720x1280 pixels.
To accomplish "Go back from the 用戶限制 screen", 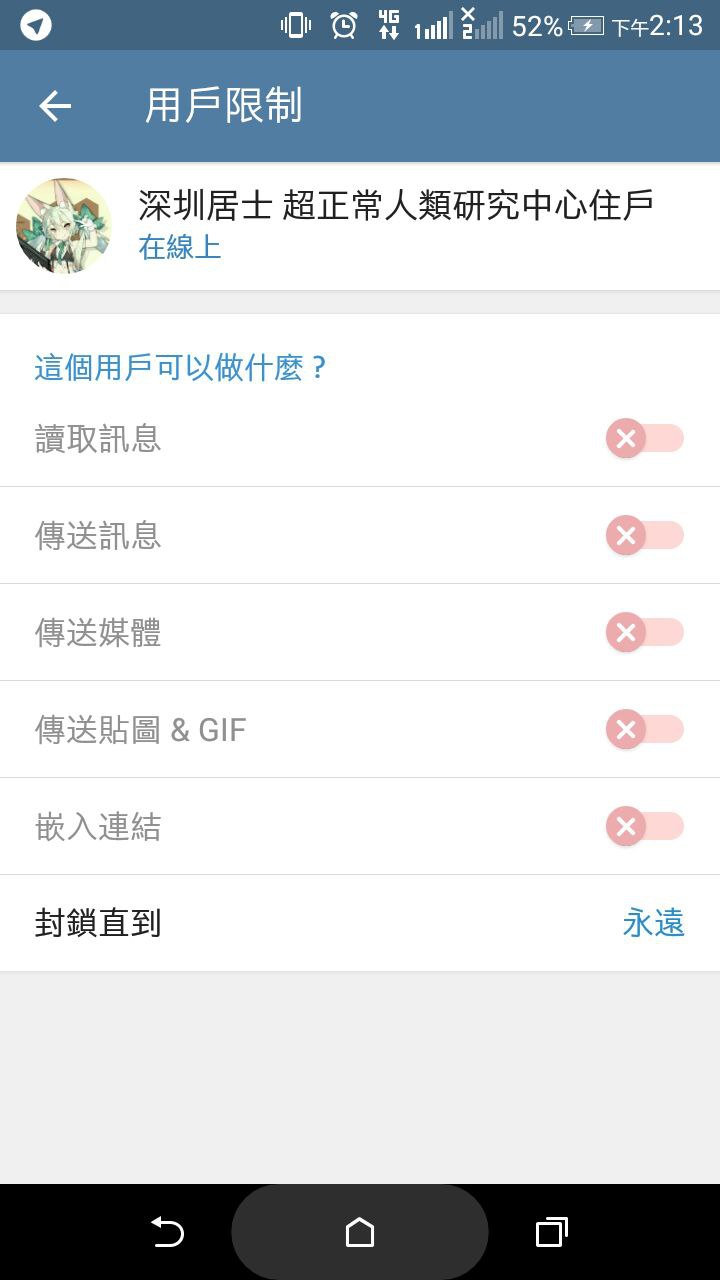I will point(55,106).
